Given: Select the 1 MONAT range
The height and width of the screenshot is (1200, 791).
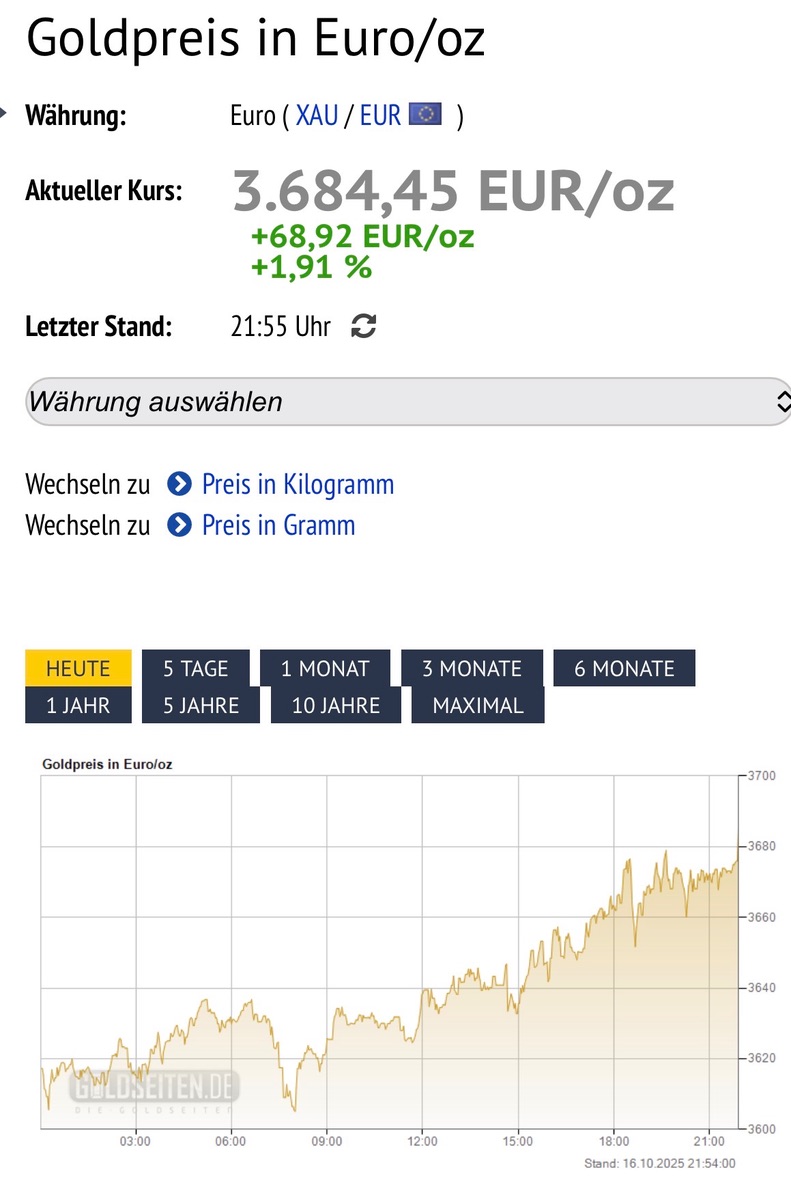Looking at the screenshot, I should [325, 668].
